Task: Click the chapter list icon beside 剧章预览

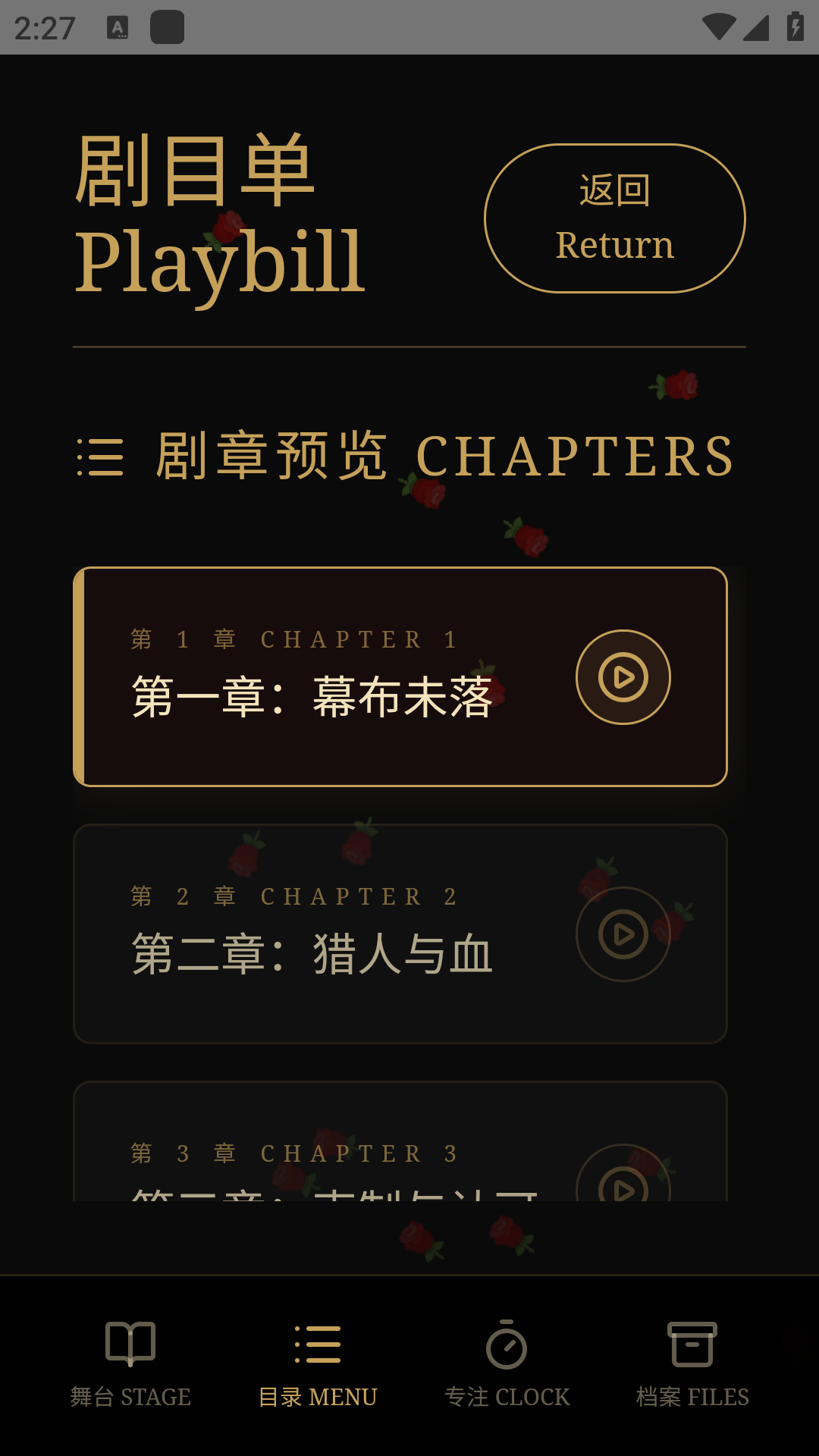Action: 101,455
